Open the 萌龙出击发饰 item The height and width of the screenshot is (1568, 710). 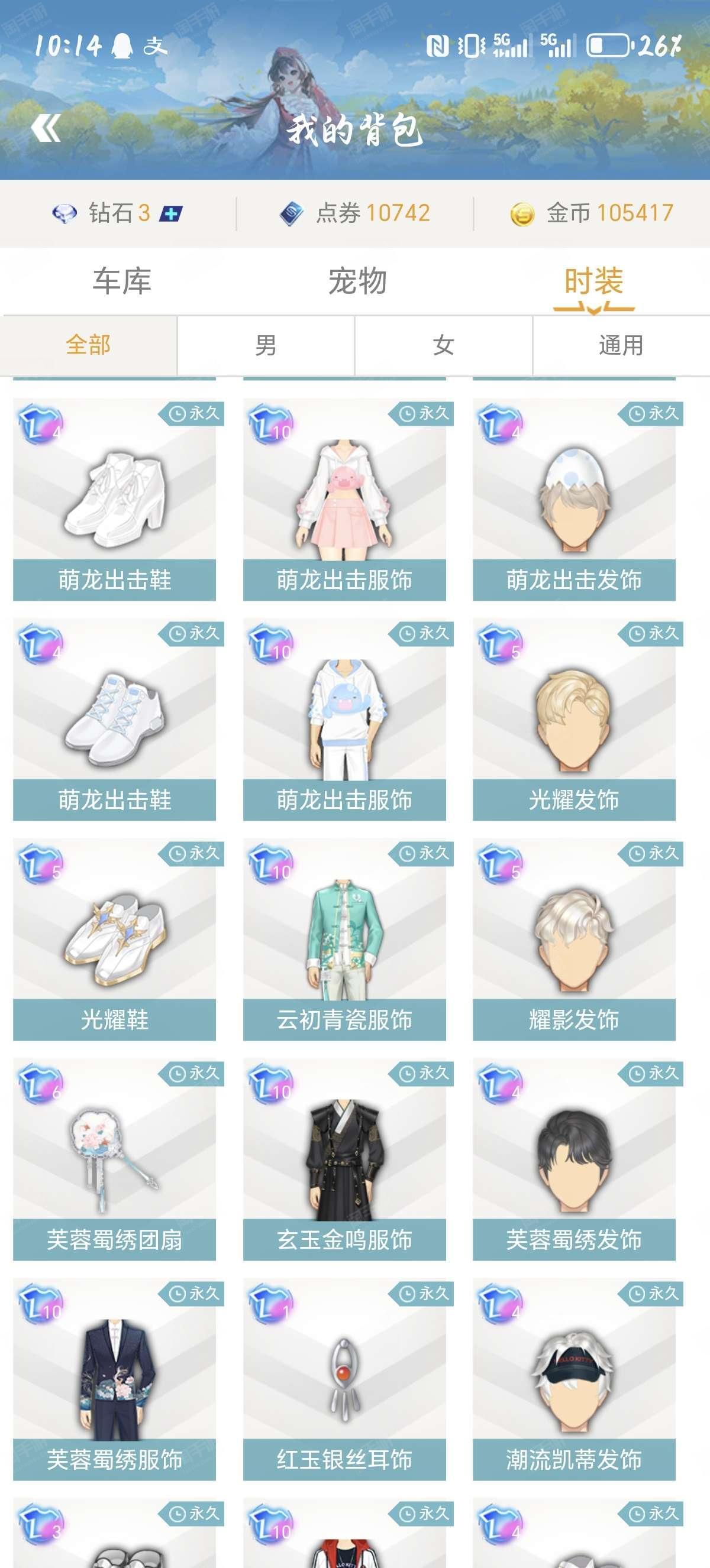[573, 499]
